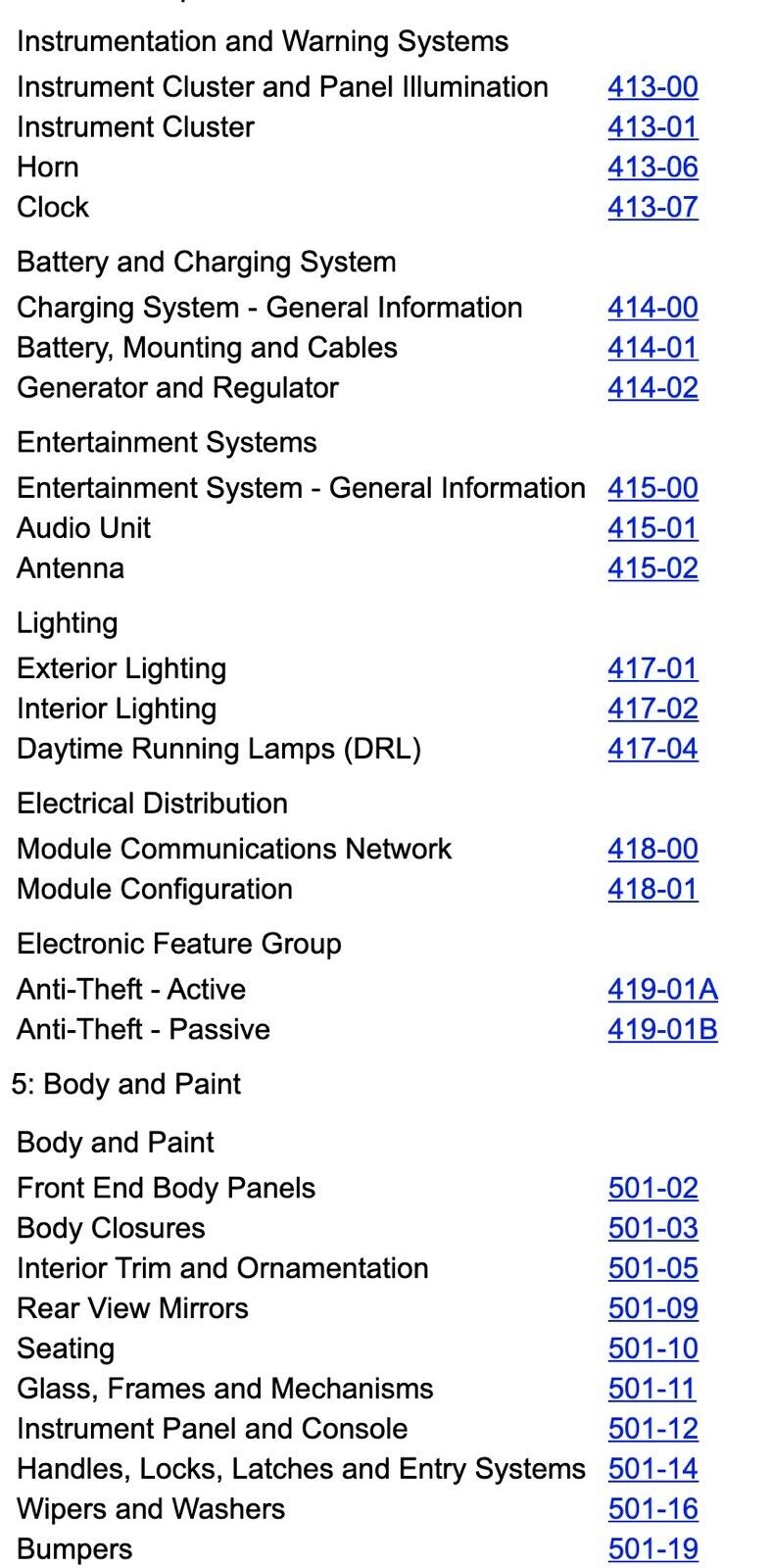This screenshot has height=1568, width=772.
Task: Tap the 501-16 Wipers and Washers link
Action: tap(652, 1509)
